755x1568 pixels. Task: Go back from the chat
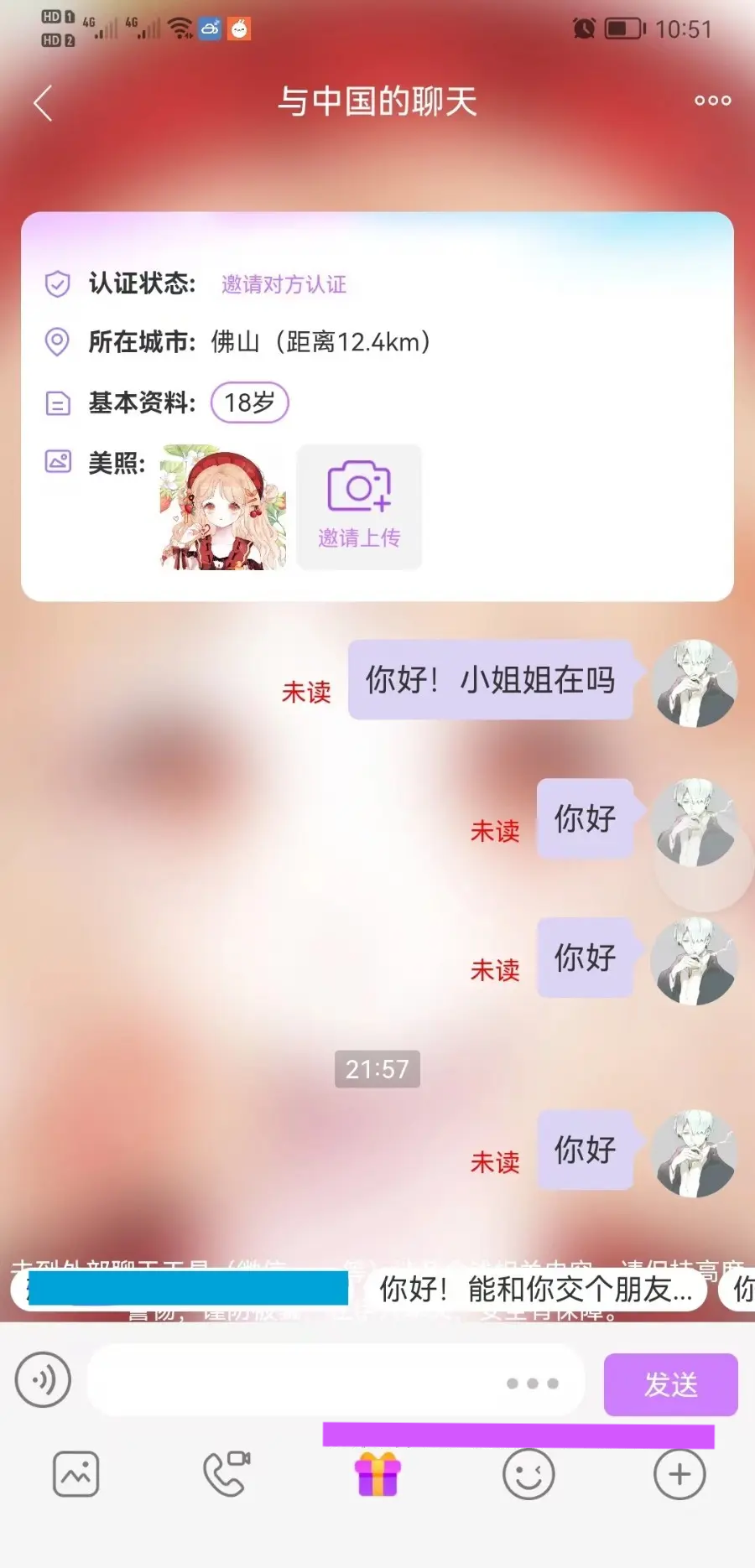pos(44,103)
